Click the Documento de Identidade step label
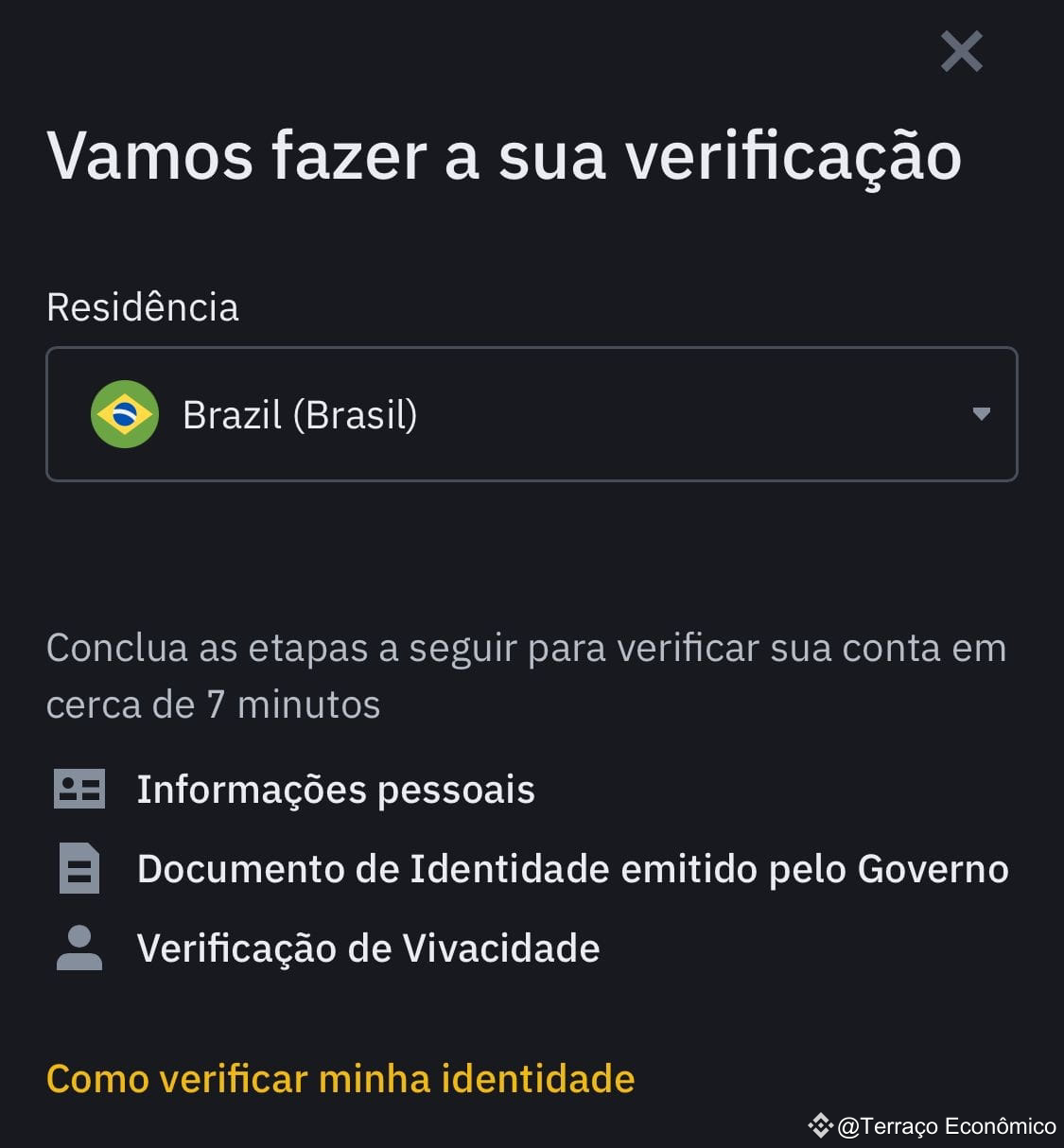 coord(573,868)
